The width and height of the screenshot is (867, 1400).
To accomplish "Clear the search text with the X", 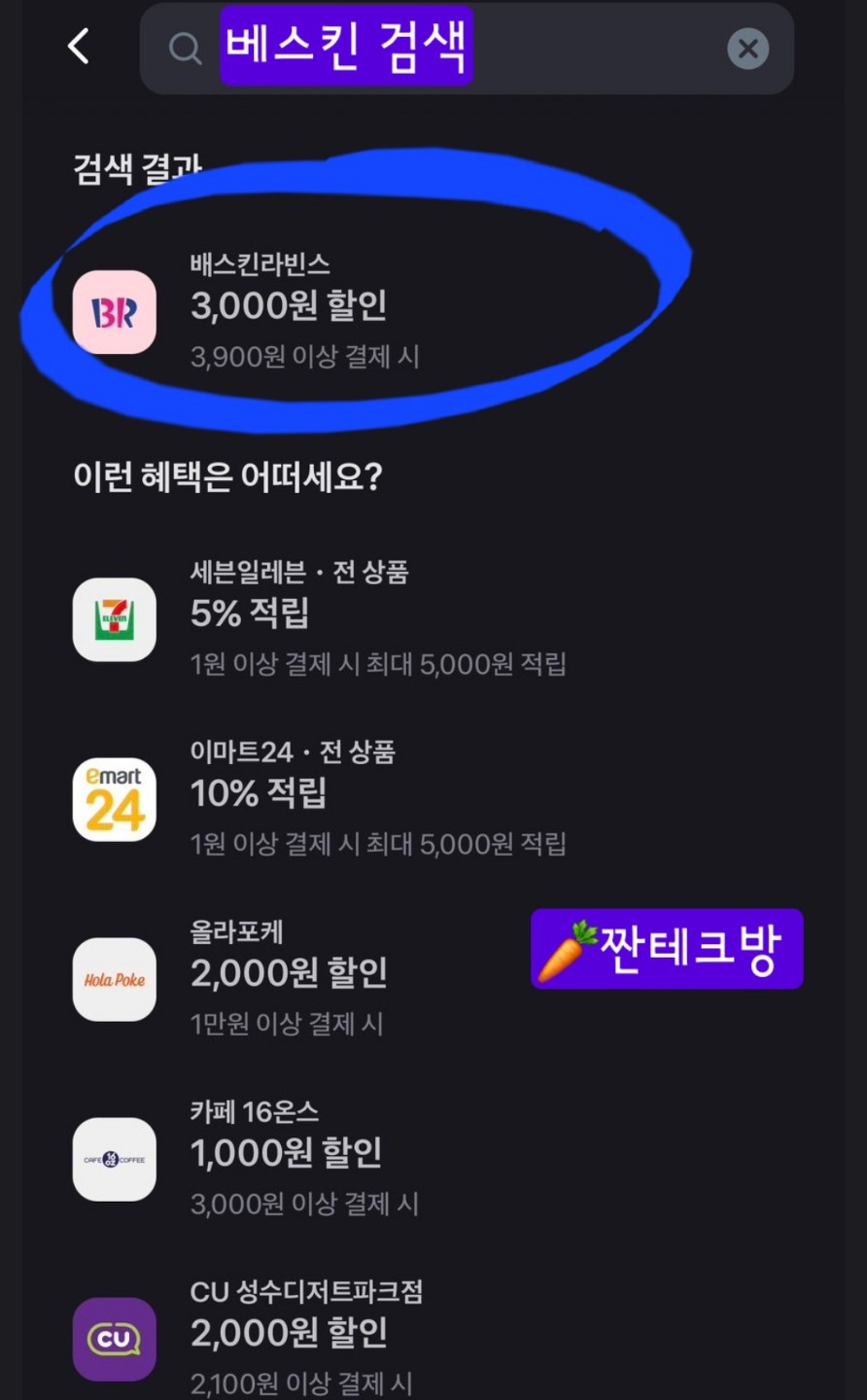I will point(747,49).
